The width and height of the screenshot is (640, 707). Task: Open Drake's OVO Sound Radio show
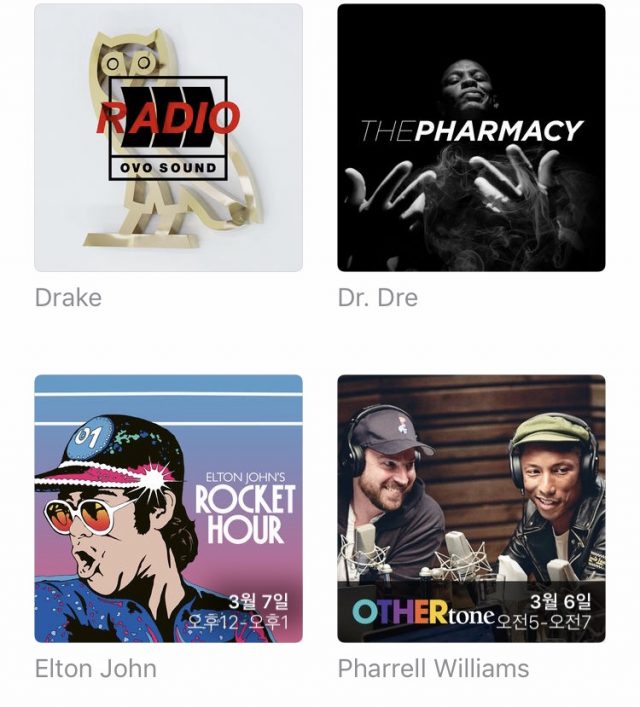point(168,138)
